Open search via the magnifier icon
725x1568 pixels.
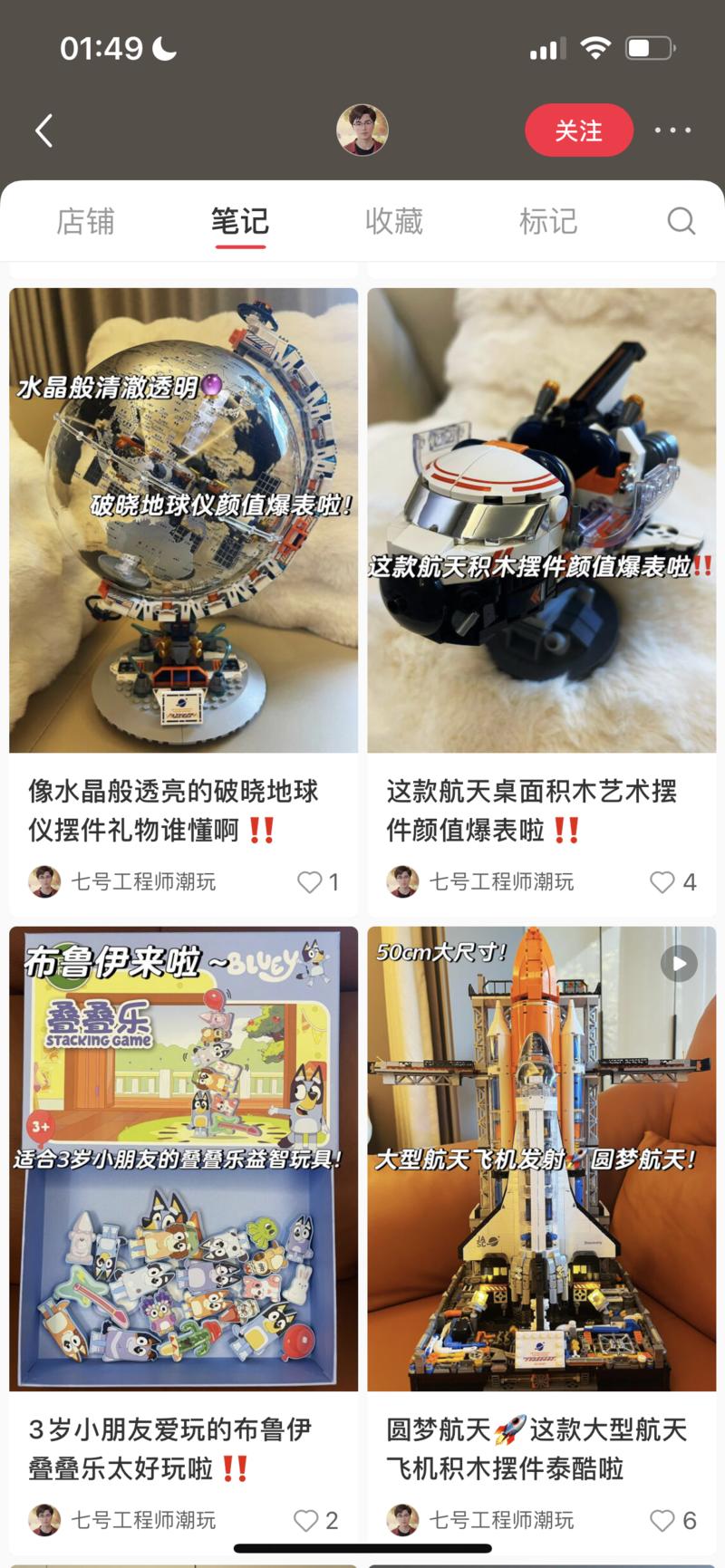click(x=681, y=220)
